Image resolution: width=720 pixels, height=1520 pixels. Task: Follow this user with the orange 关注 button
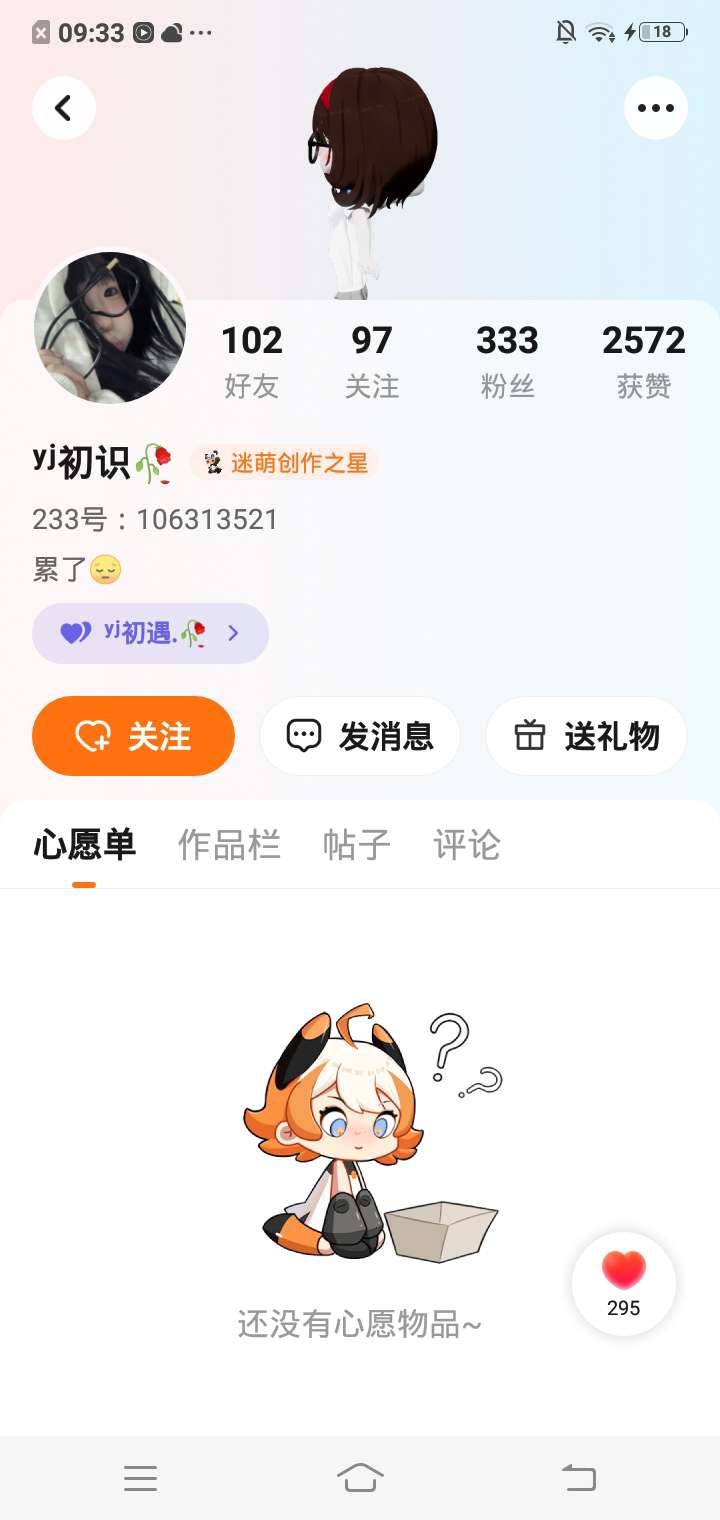(x=133, y=736)
